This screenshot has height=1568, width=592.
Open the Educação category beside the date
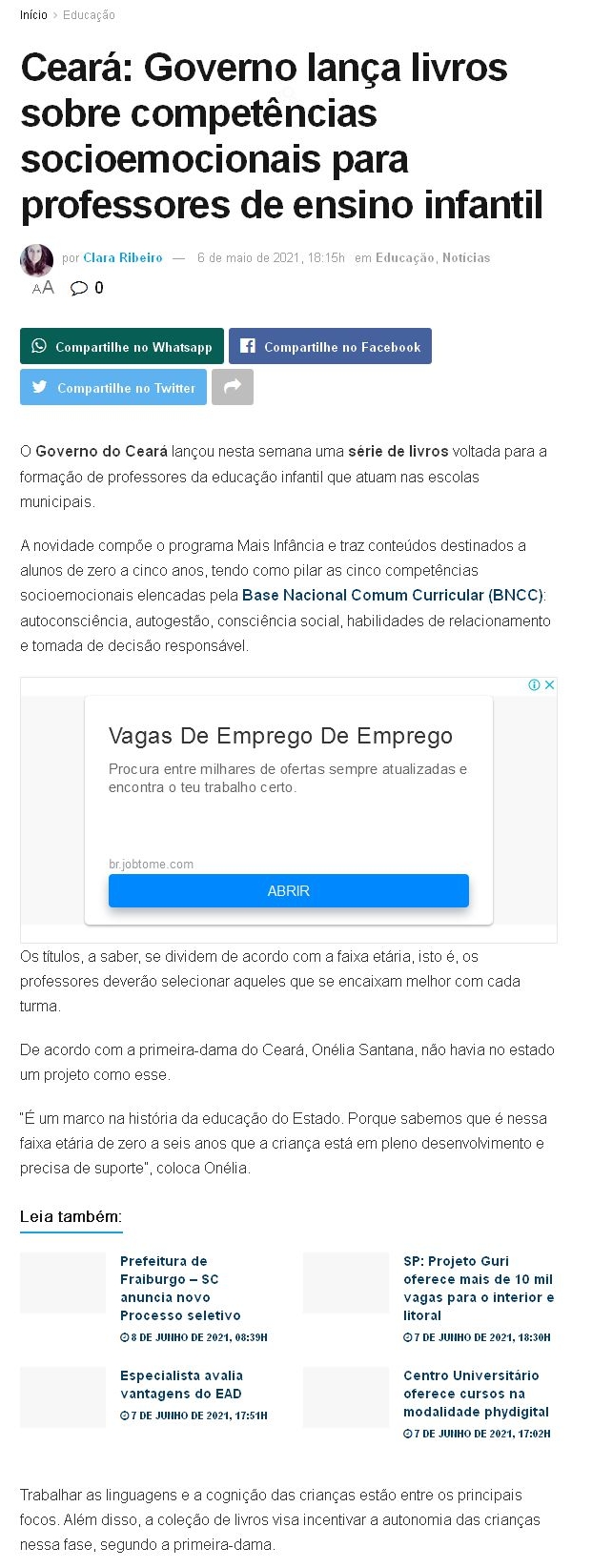[404, 257]
